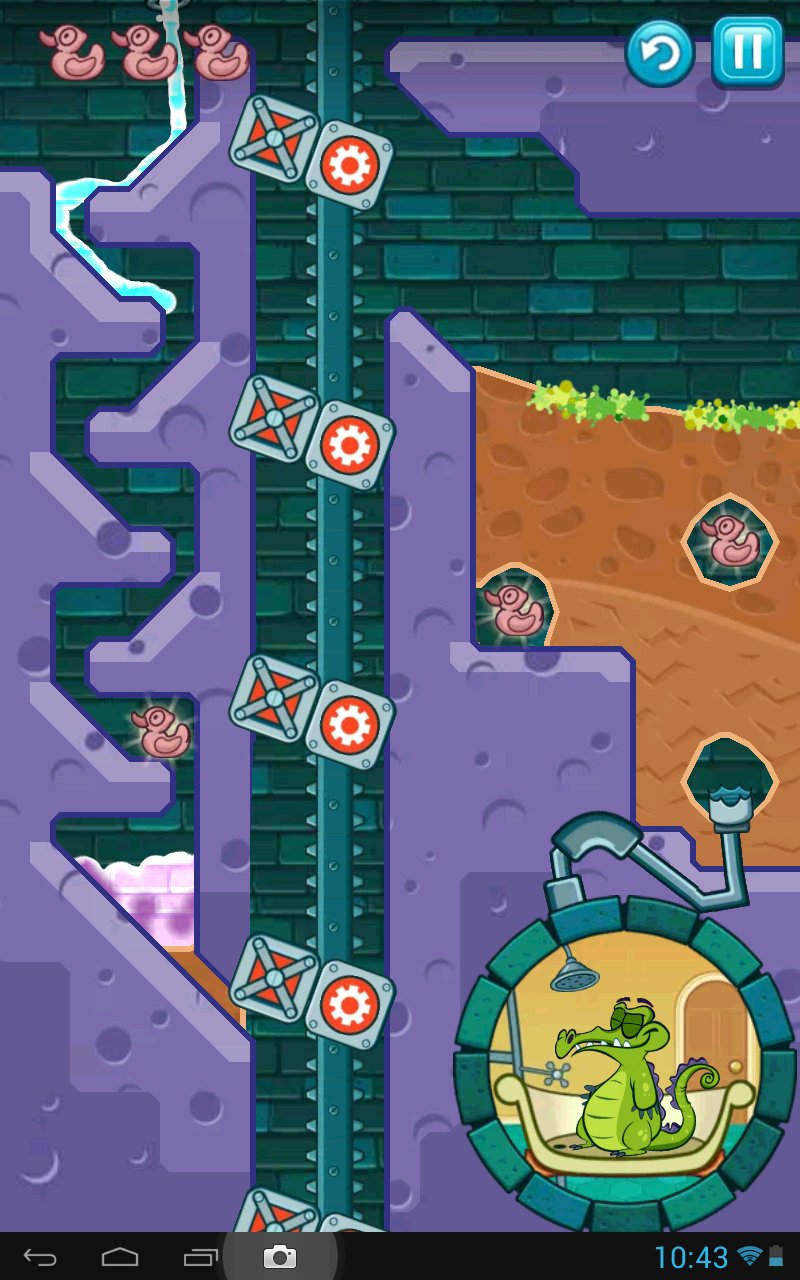
Task: Open the home screen
Action: tap(120, 1256)
